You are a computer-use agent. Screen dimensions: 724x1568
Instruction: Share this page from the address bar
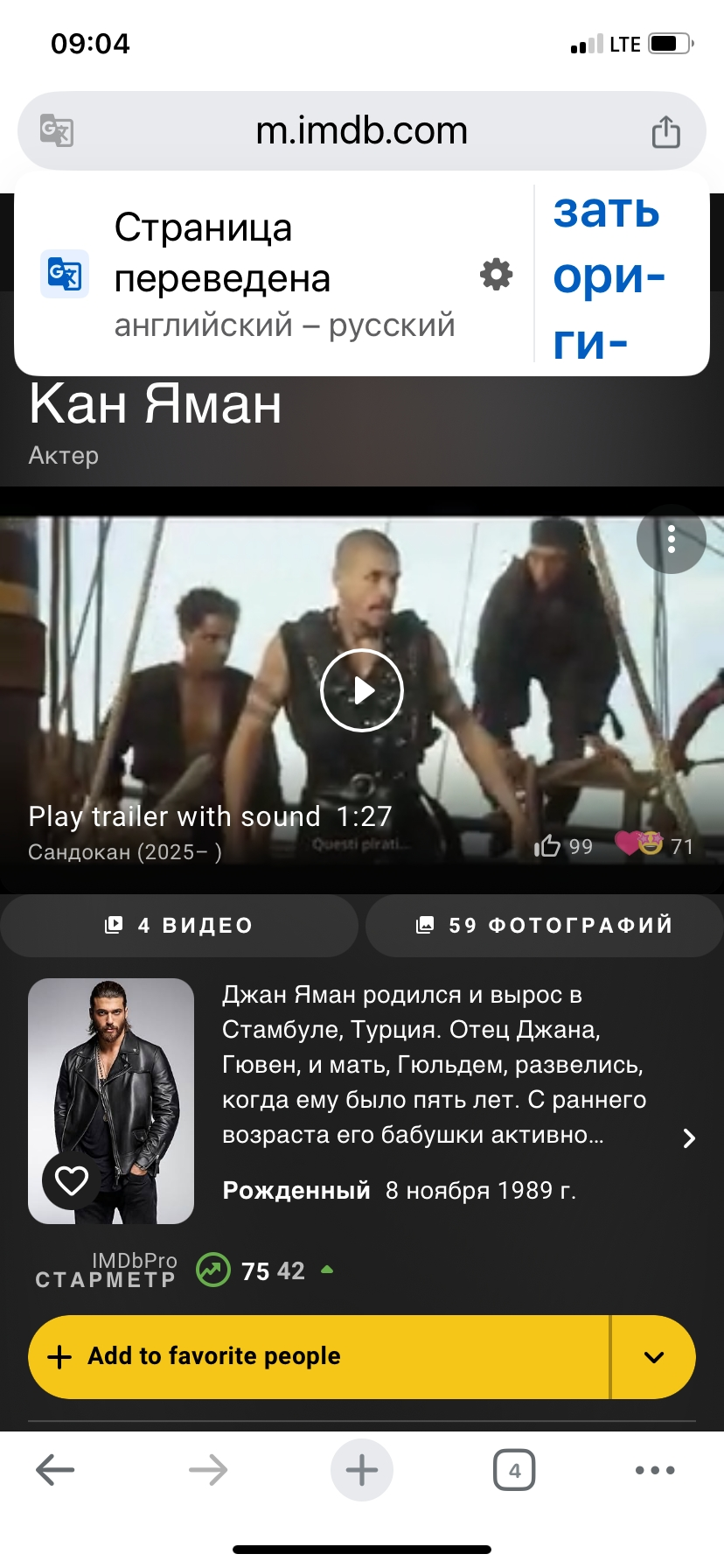pyautogui.click(x=665, y=132)
